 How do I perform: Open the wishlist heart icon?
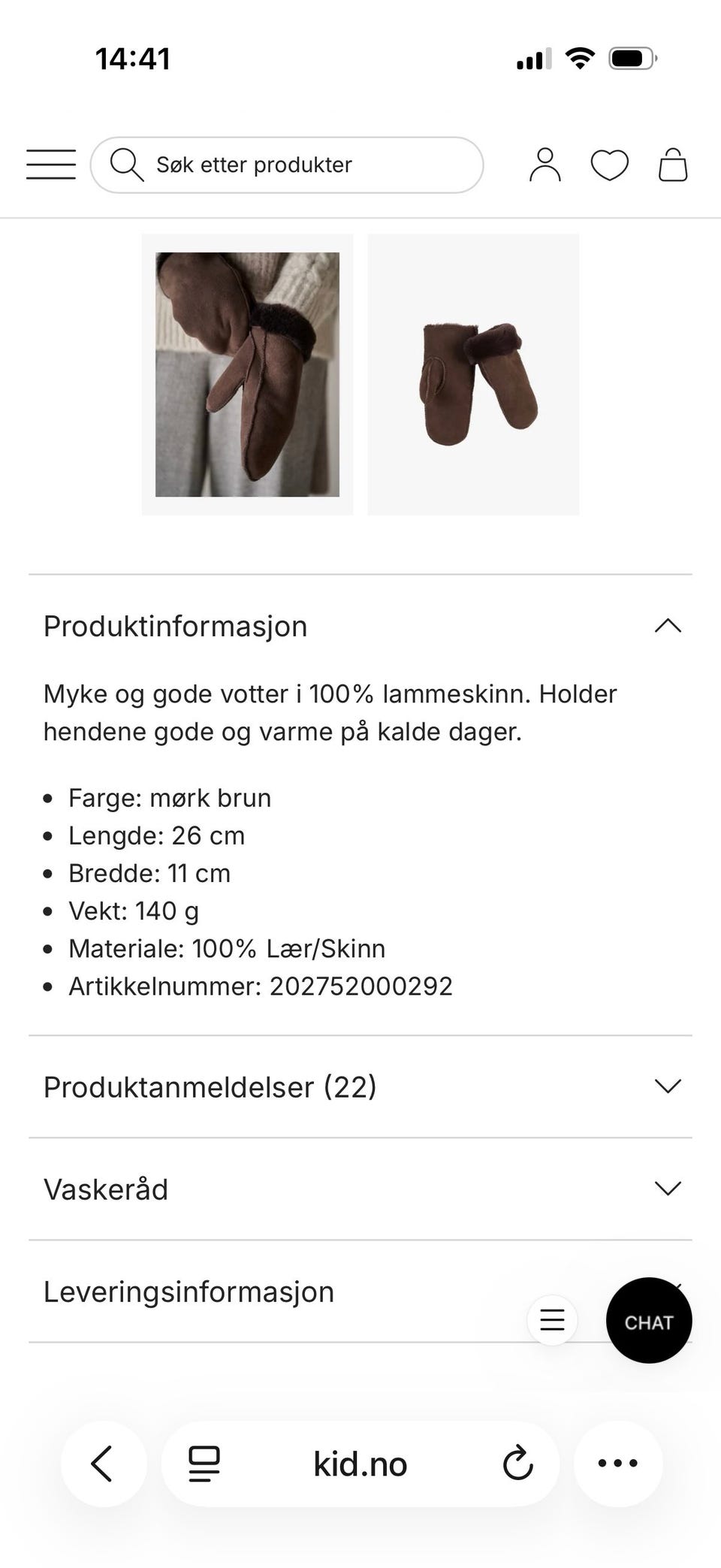(610, 165)
